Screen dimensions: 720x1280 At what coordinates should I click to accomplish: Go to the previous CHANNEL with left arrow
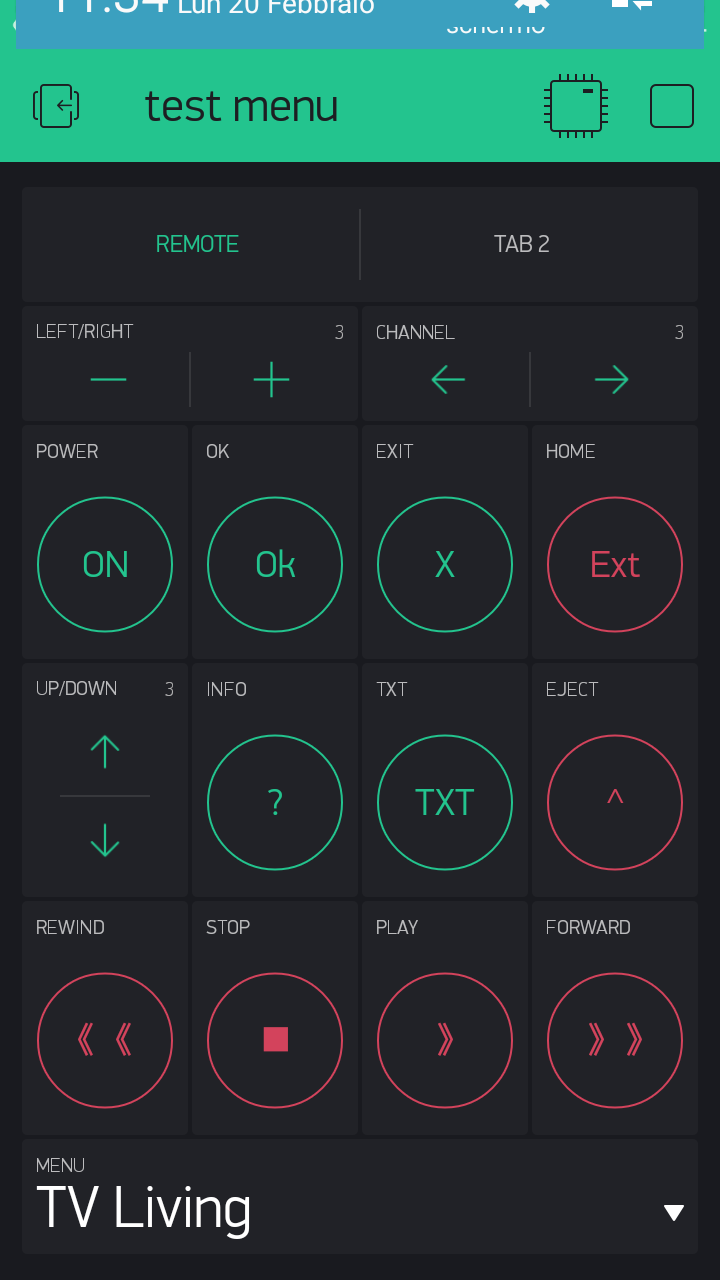coord(447,380)
